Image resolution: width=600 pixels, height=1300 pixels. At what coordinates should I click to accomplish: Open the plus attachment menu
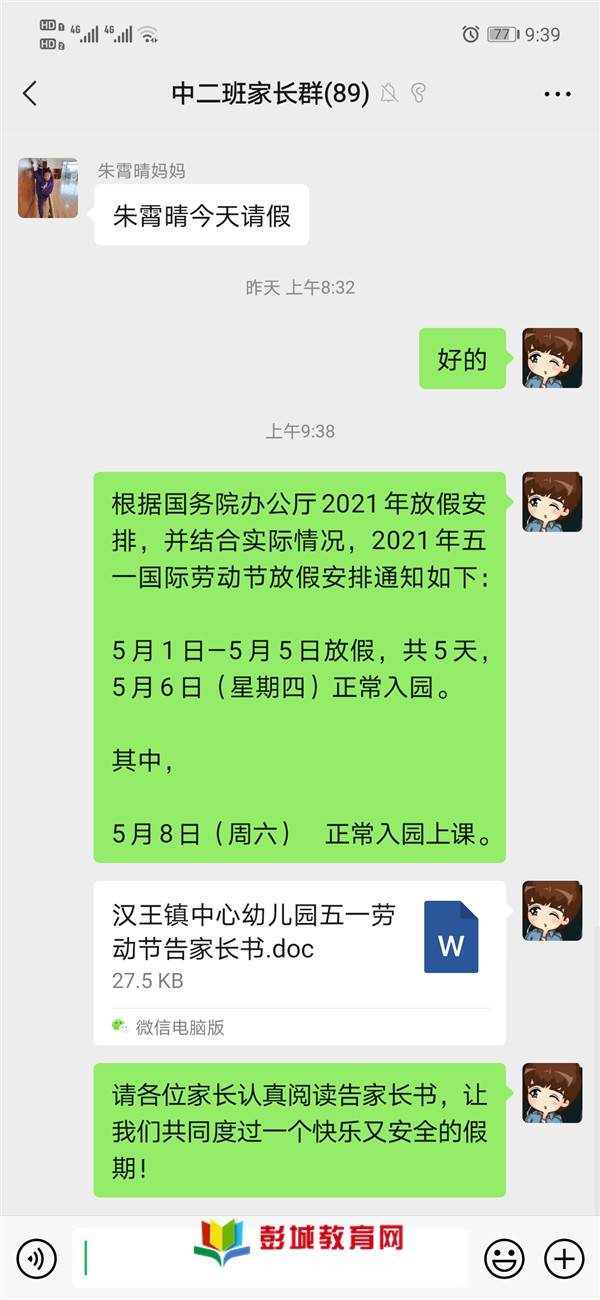(x=563, y=1257)
